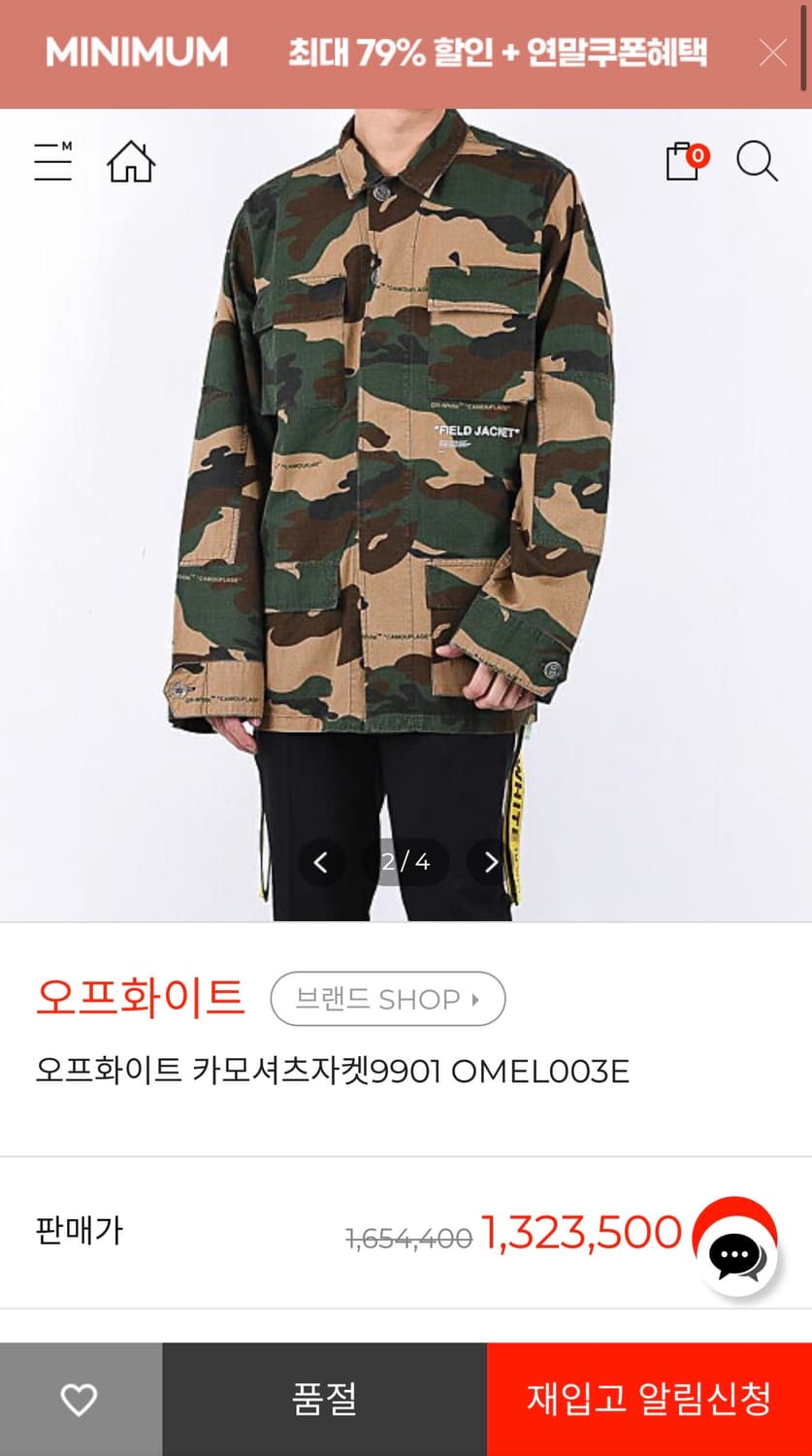The width and height of the screenshot is (812, 1456).
Task: Expand the 브랜드 SHOP section
Action: coord(387,999)
